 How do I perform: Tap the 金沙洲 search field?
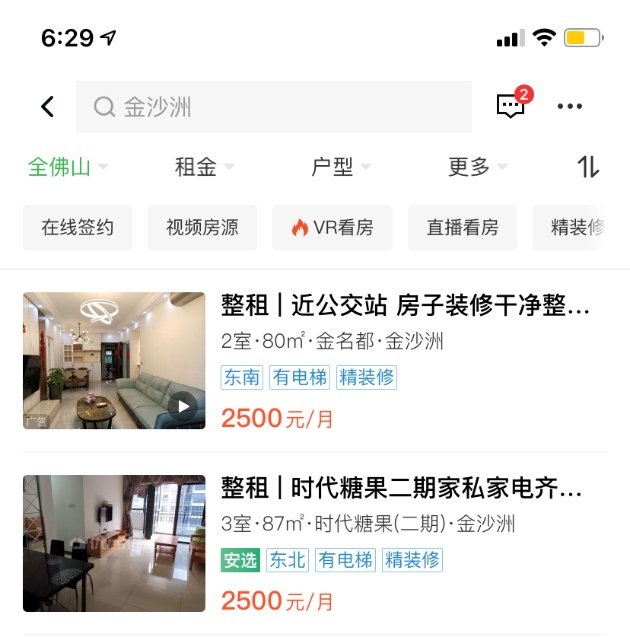pos(273,107)
